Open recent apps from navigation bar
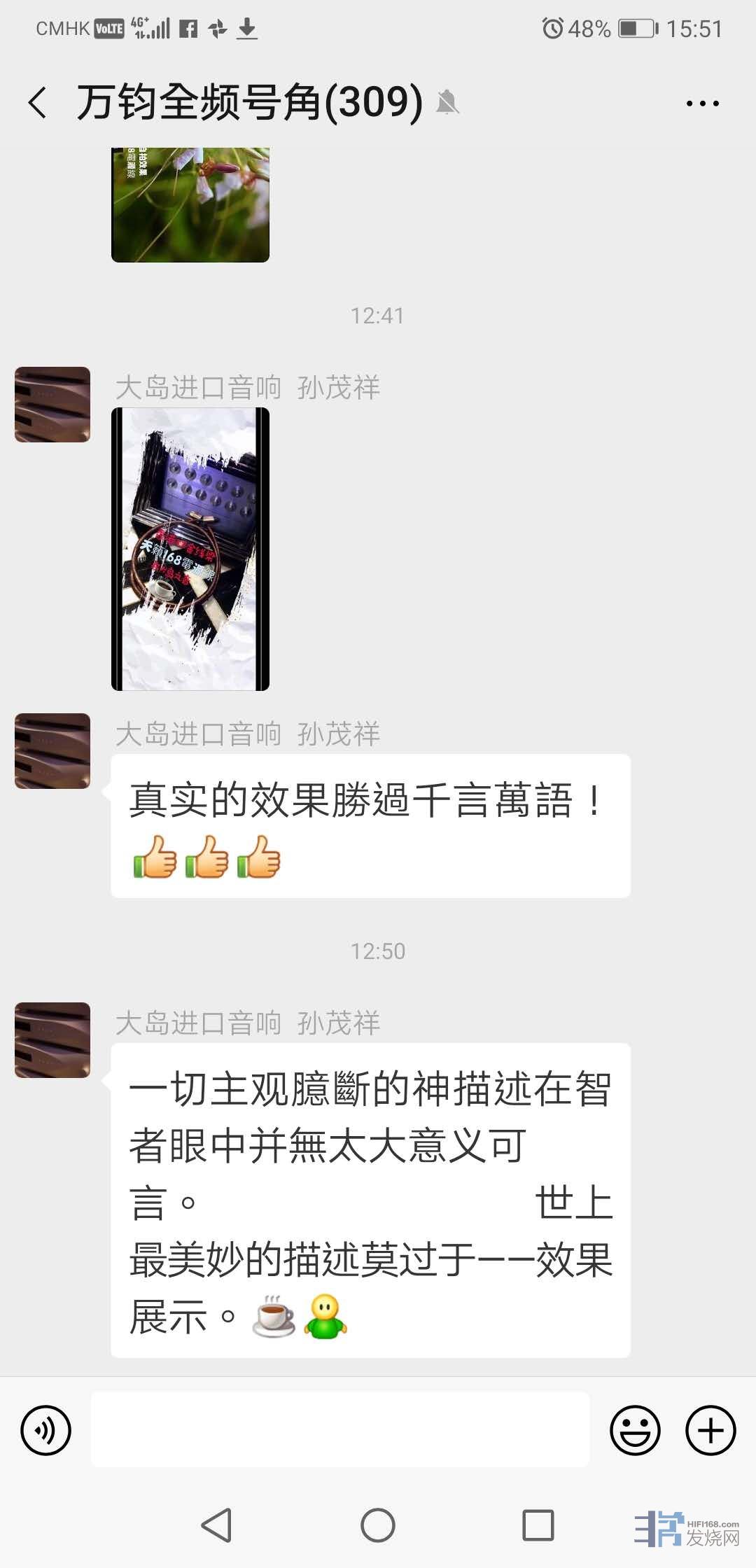Image resolution: width=756 pixels, height=1568 pixels. coord(538,1525)
